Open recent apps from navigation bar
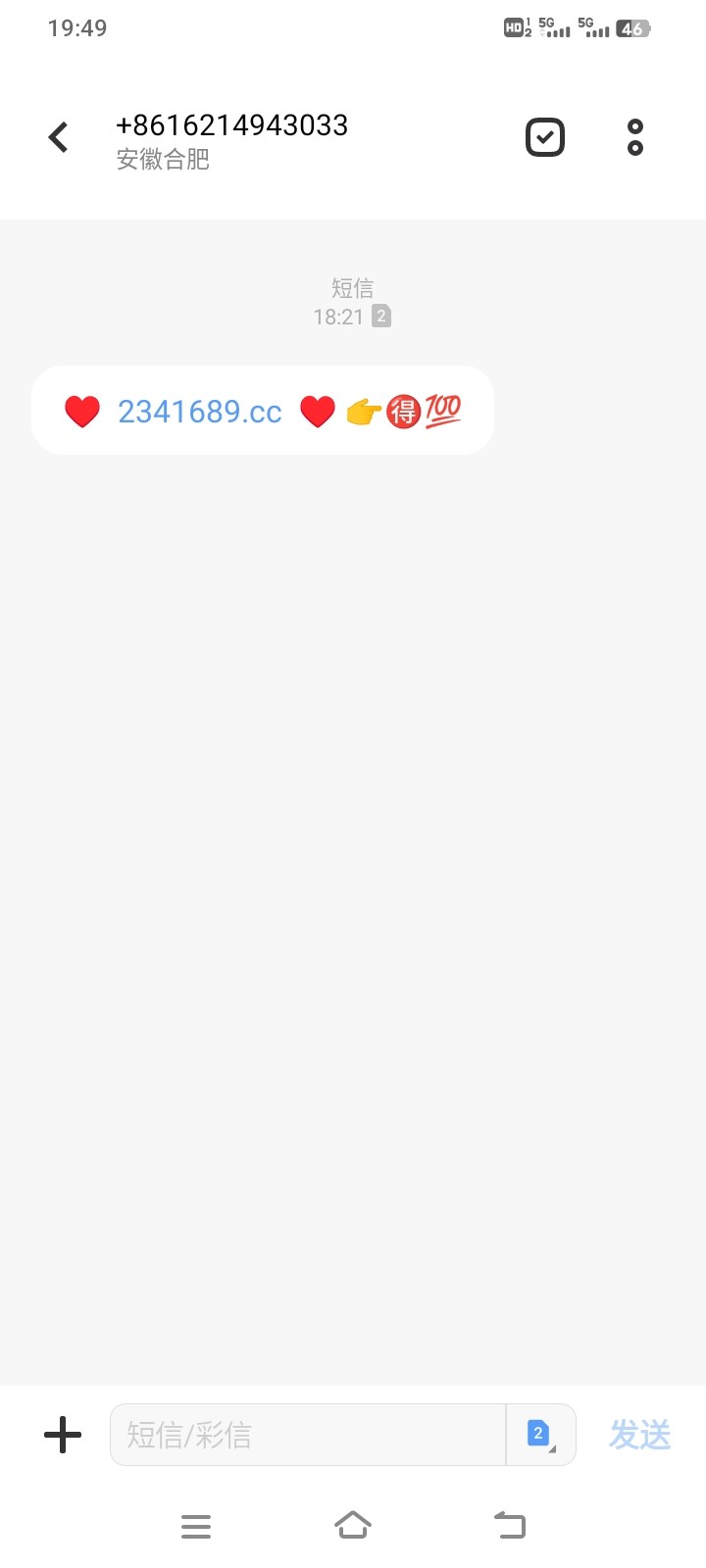Viewport: 706px width, 1568px height. coord(196,1526)
